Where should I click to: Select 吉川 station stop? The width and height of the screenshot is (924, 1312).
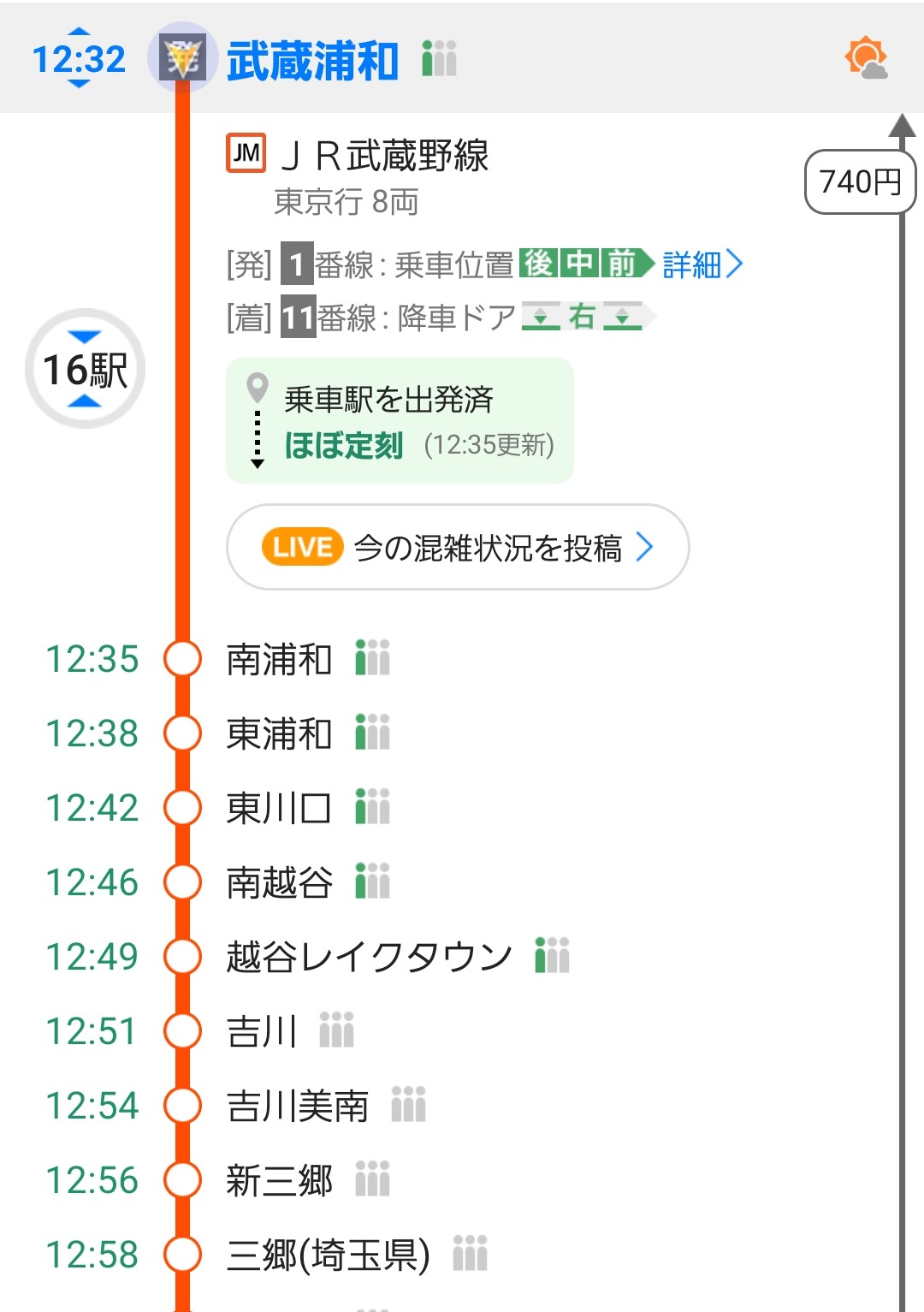click(x=261, y=1031)
